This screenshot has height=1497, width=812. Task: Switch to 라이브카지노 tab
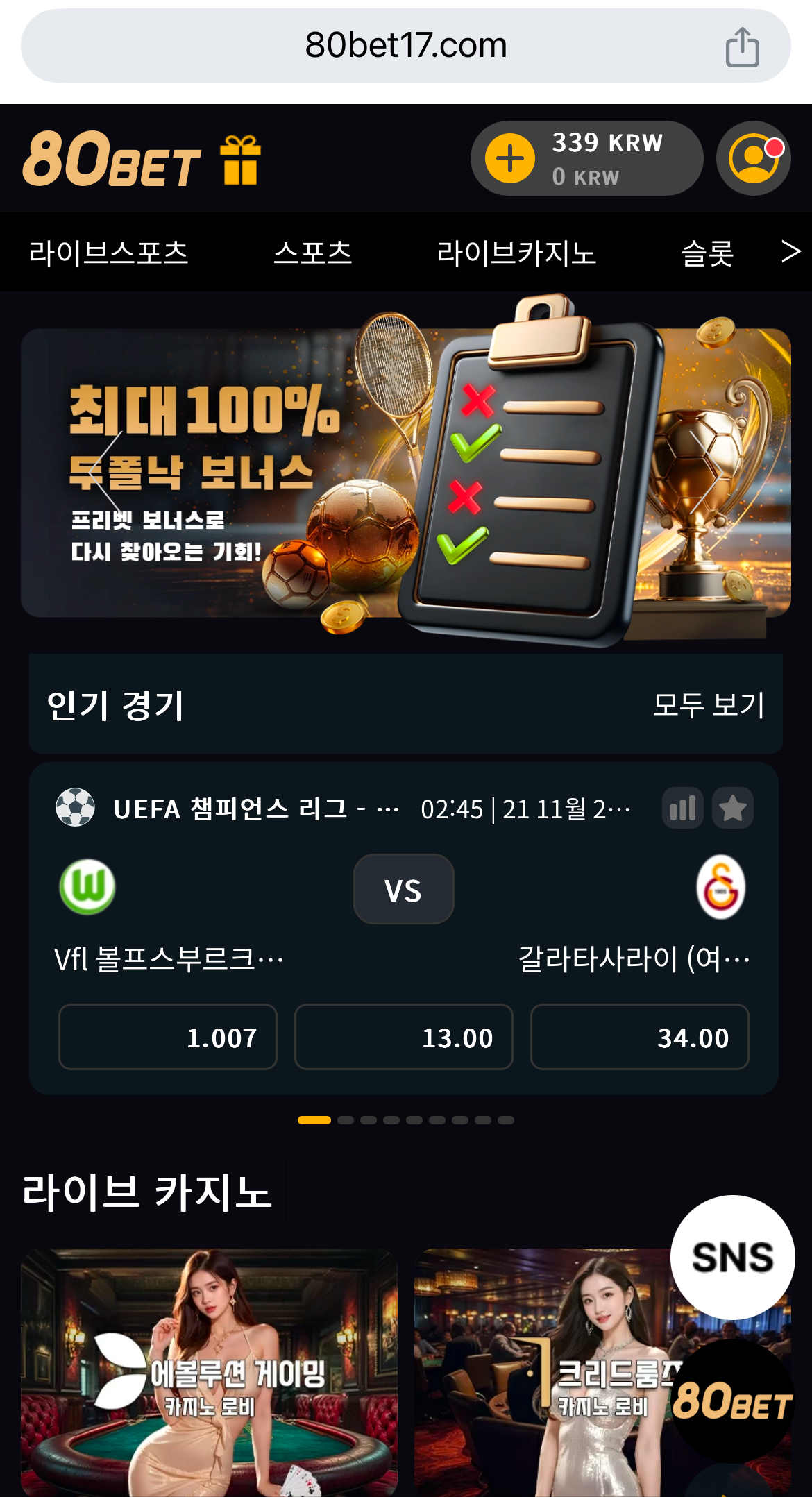pos(516,253)
